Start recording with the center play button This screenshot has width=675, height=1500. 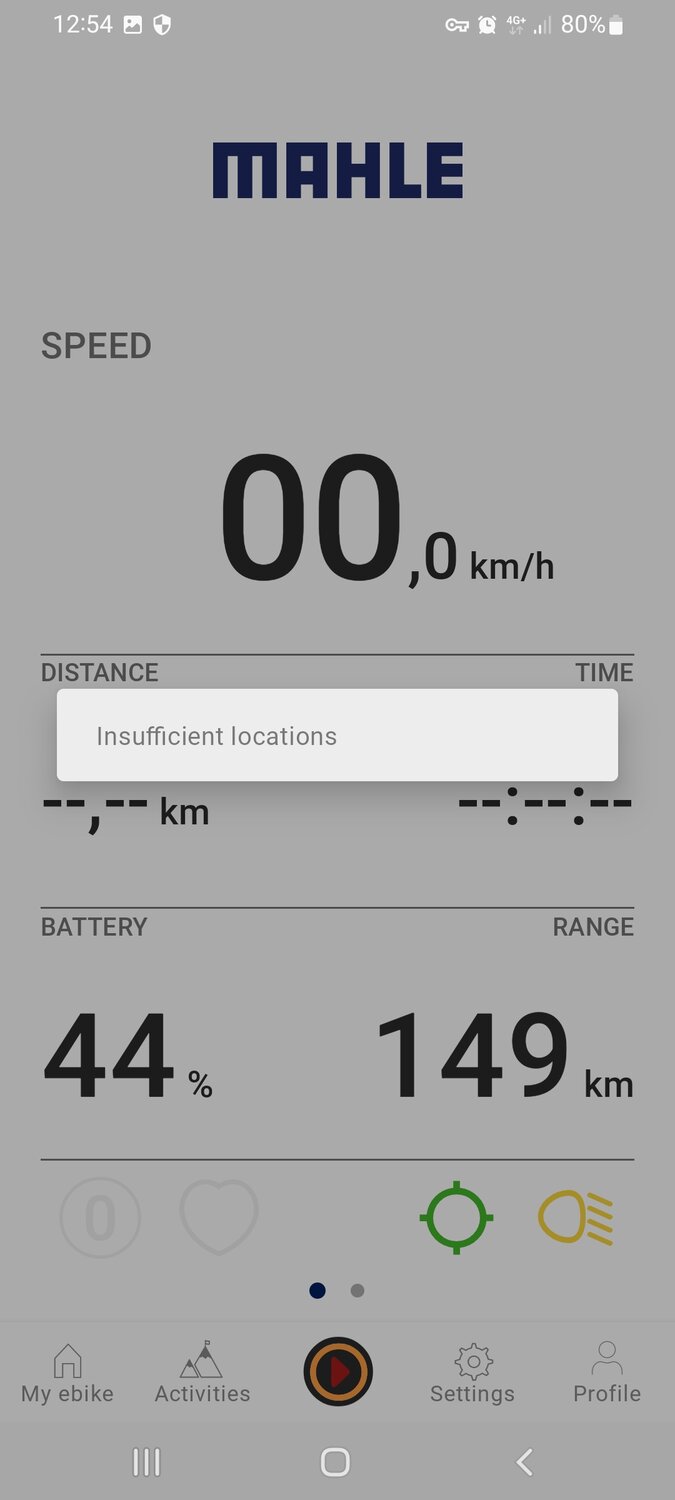tap(338, 1373)
